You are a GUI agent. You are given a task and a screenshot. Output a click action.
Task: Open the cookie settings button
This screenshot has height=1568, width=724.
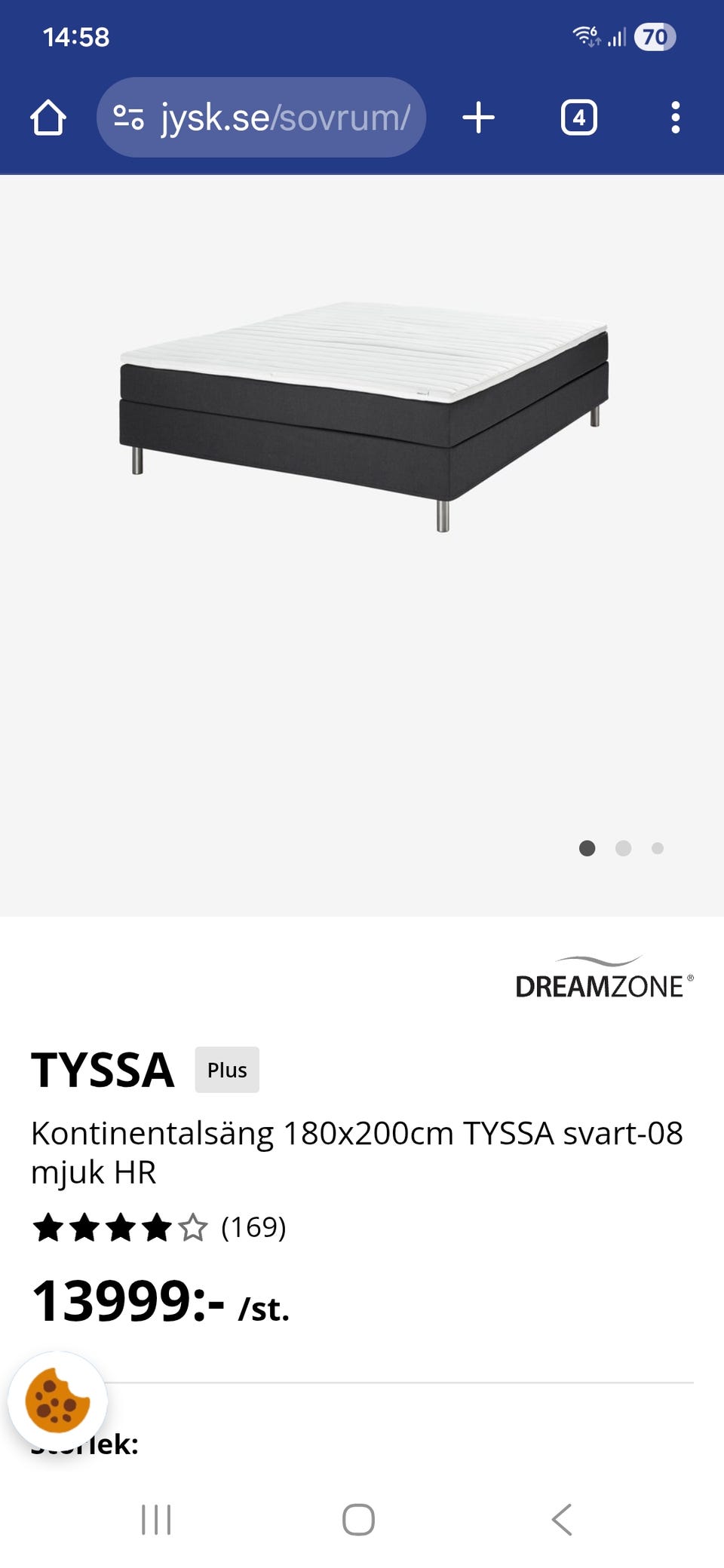tap(57, 1401)
